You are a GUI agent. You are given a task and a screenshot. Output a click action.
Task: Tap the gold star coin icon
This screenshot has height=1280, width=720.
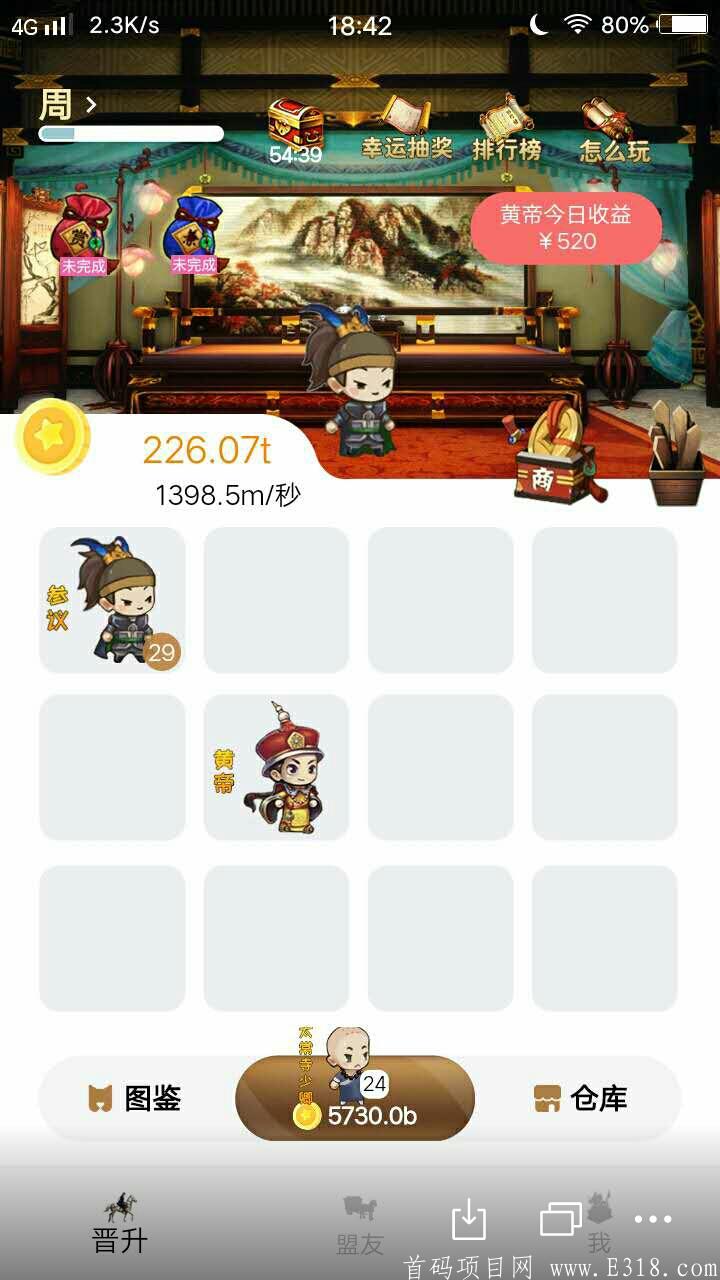point(52,437)
